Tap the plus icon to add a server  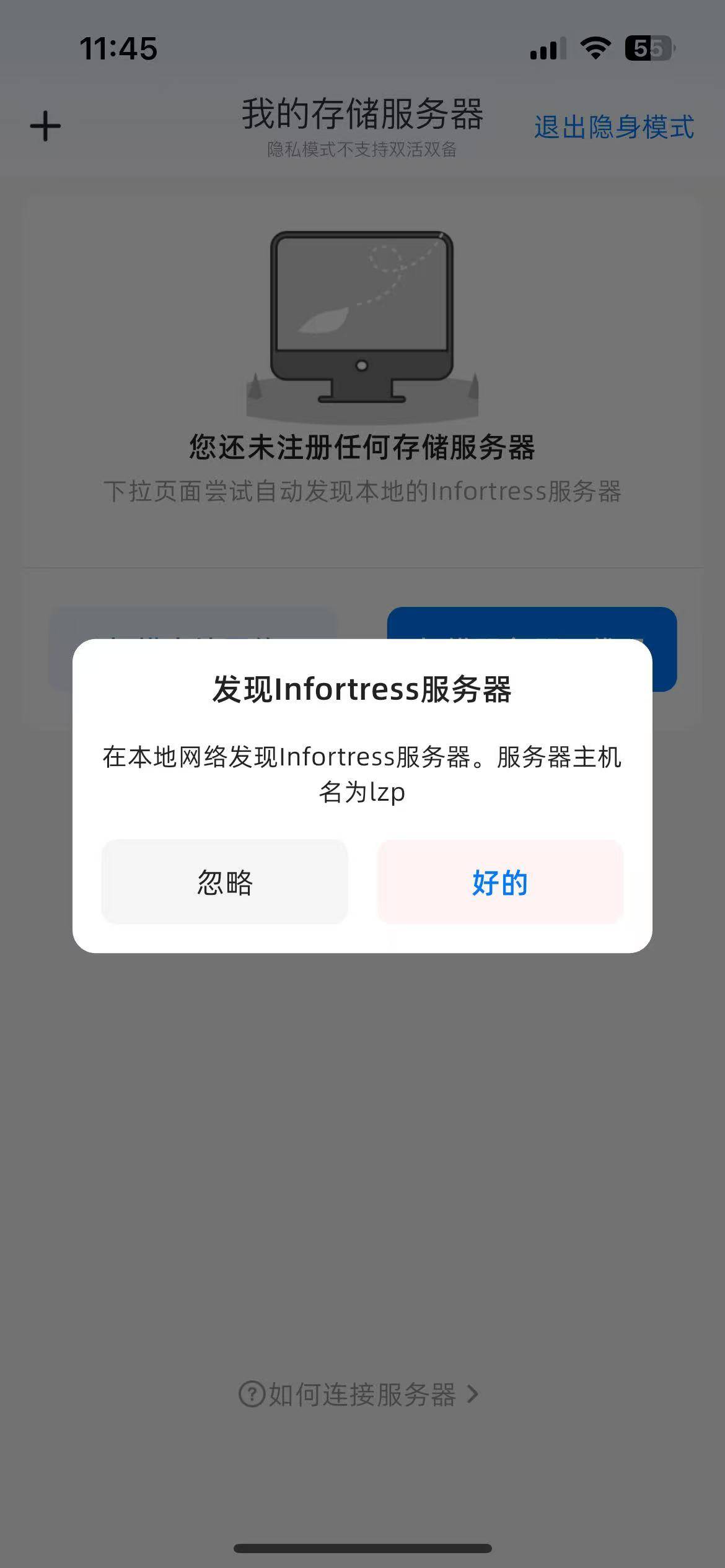click(x=45, y=126)
